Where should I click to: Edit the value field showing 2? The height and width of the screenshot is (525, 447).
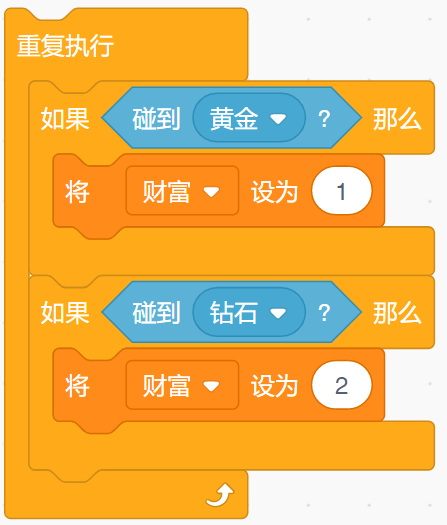pyautogui.click(x=342, y=385)
